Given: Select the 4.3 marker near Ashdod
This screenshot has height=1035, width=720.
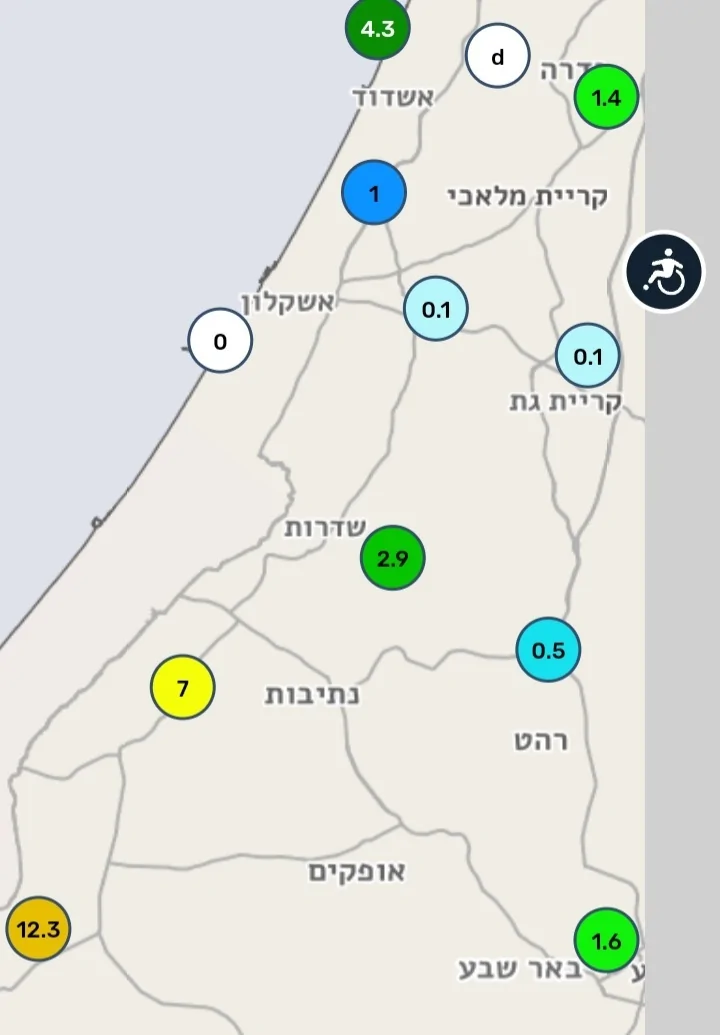Looking at the screenshot, I should pyautogui.click(x=378, y=28).
